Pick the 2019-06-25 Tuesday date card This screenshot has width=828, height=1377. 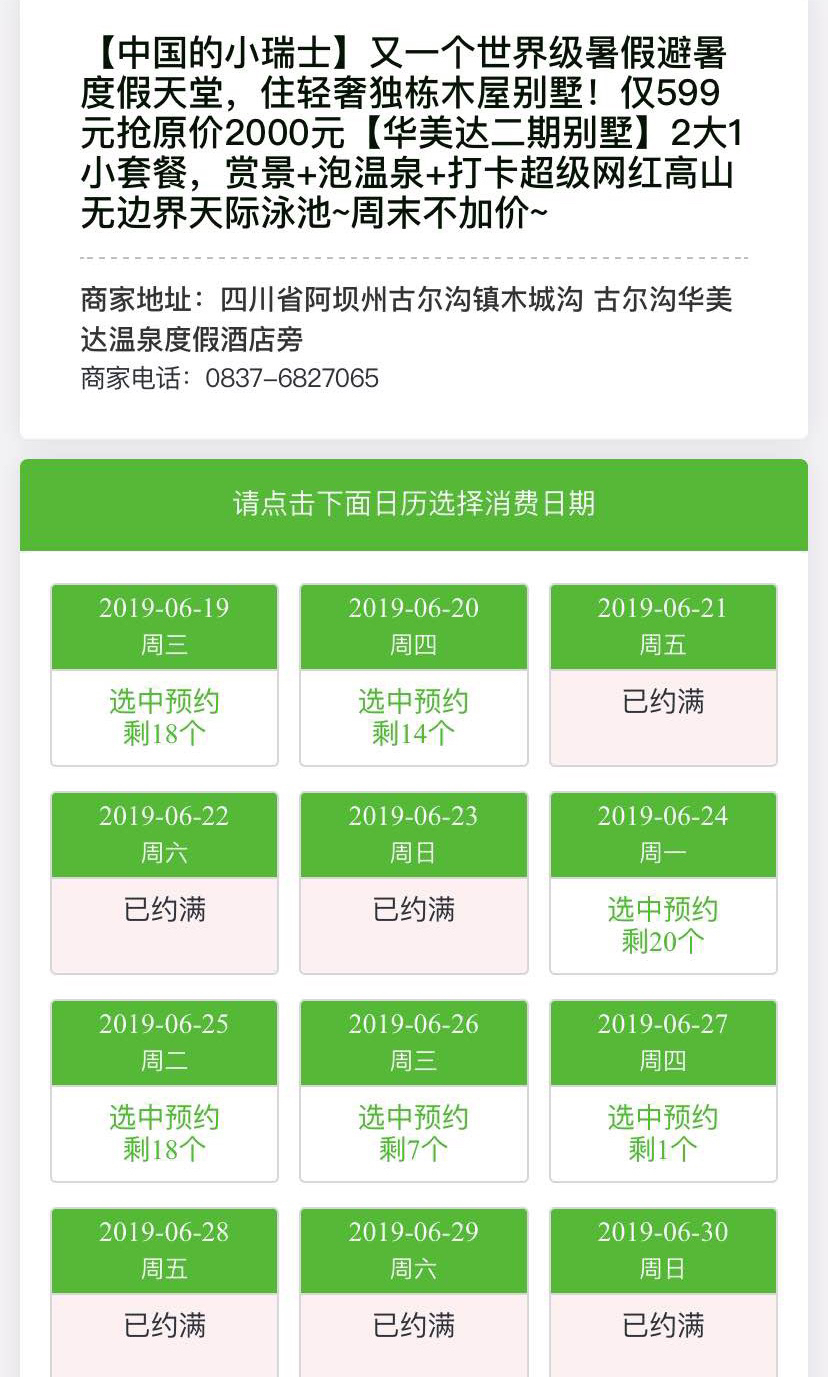(x=164, y=1091)
